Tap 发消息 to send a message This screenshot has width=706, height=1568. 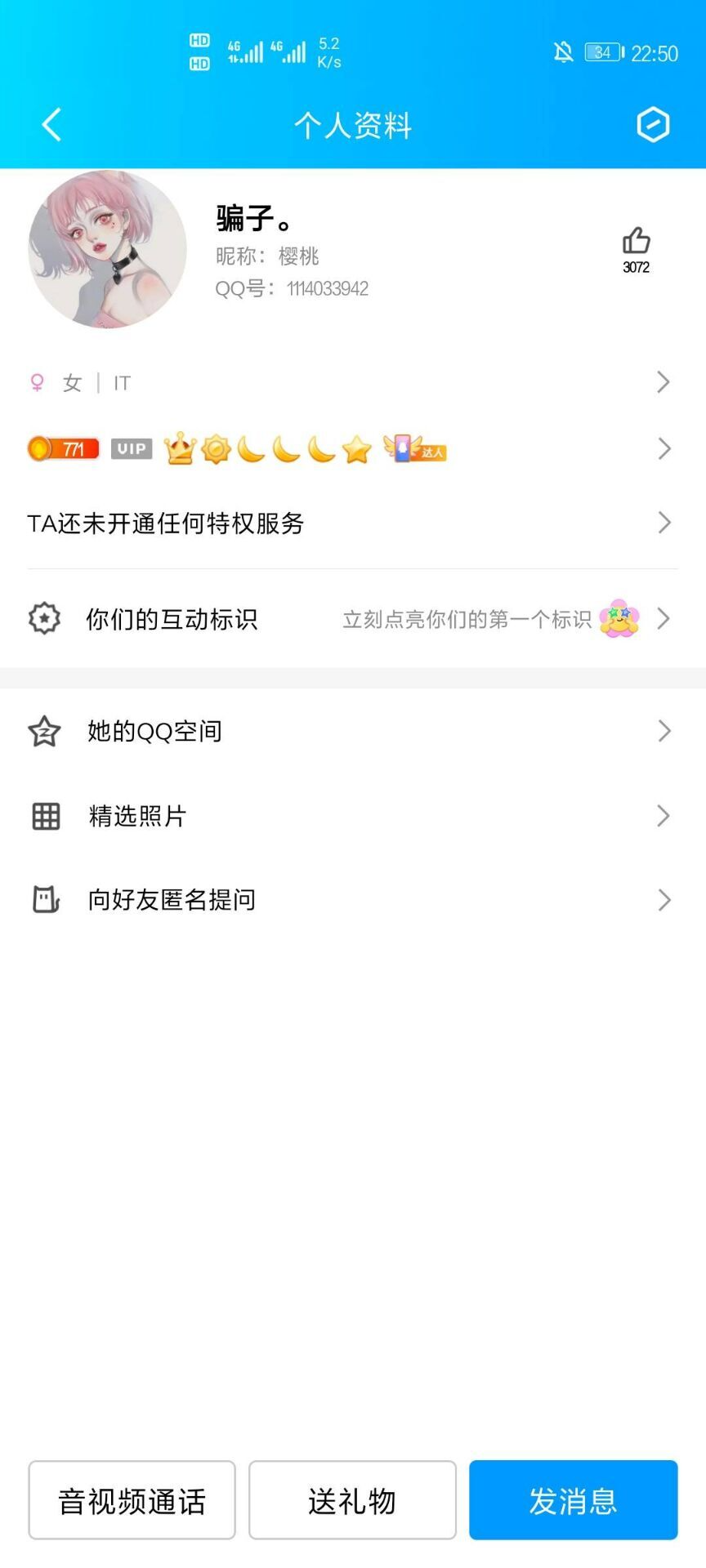point(574,1500)
